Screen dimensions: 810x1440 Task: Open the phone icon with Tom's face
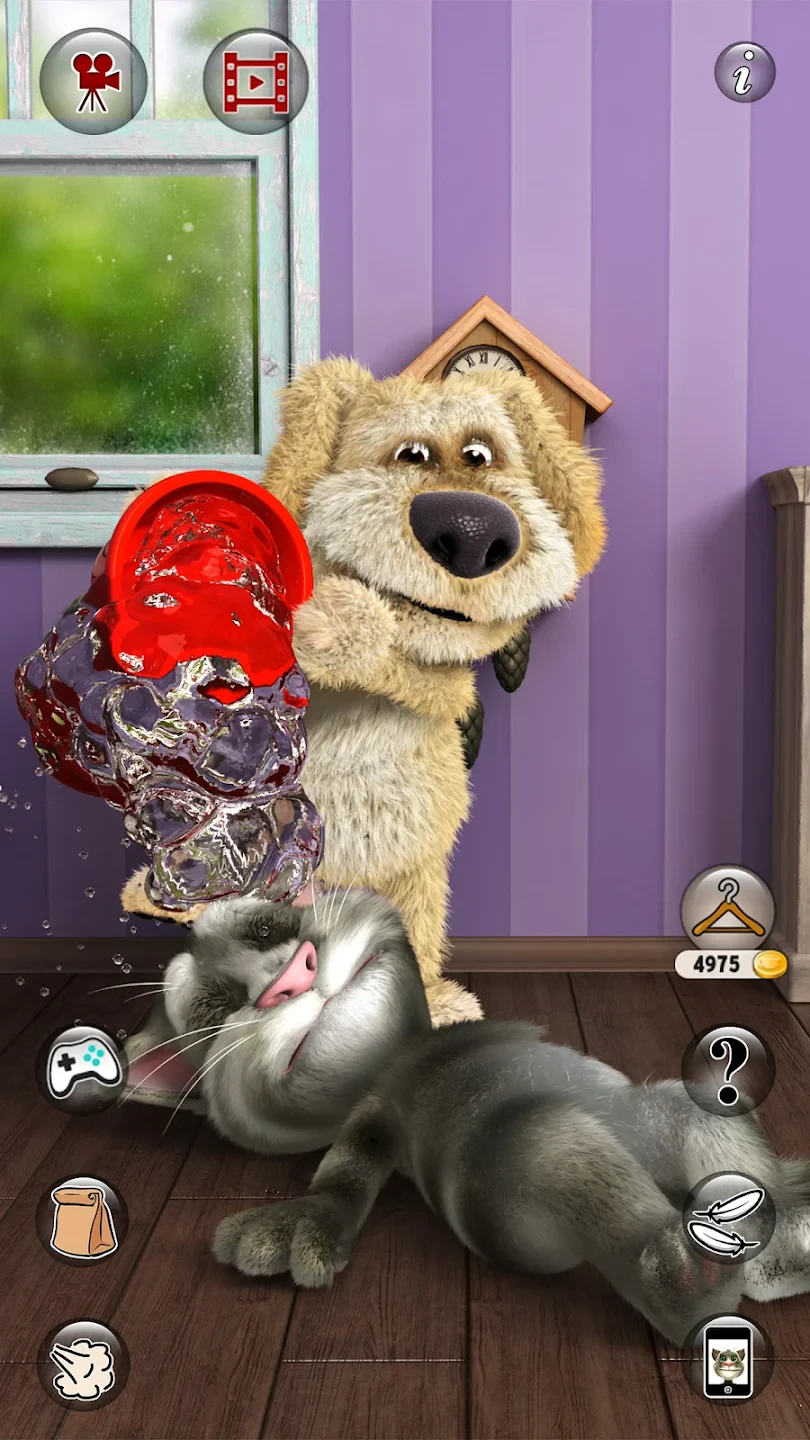click(727, 1360)
